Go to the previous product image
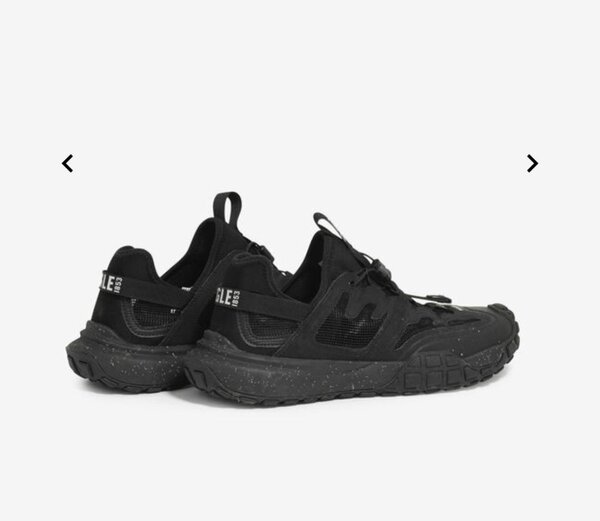The width and height of the screenshot is (600, 521). [67, 163]
